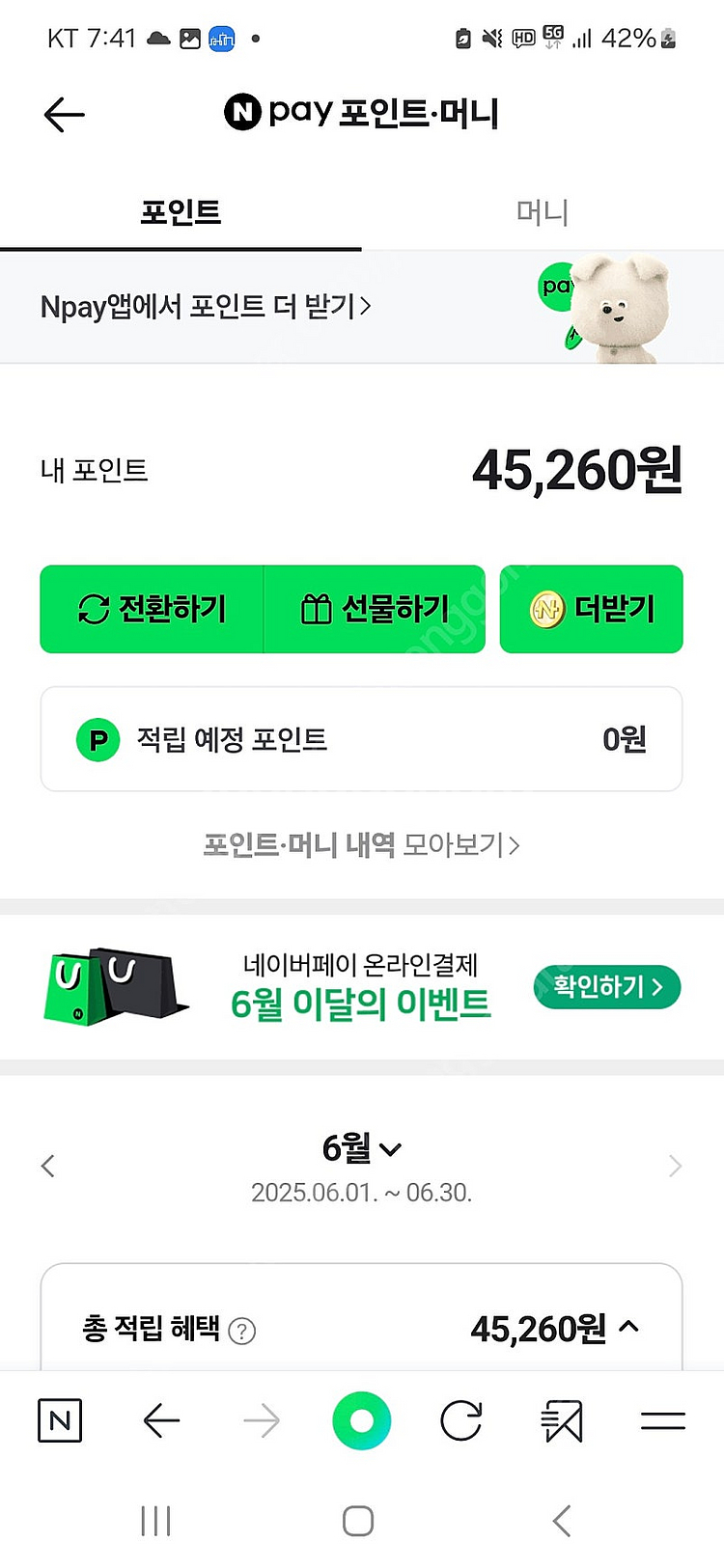Open the 6월 month dropdown

click(361, 1148)
